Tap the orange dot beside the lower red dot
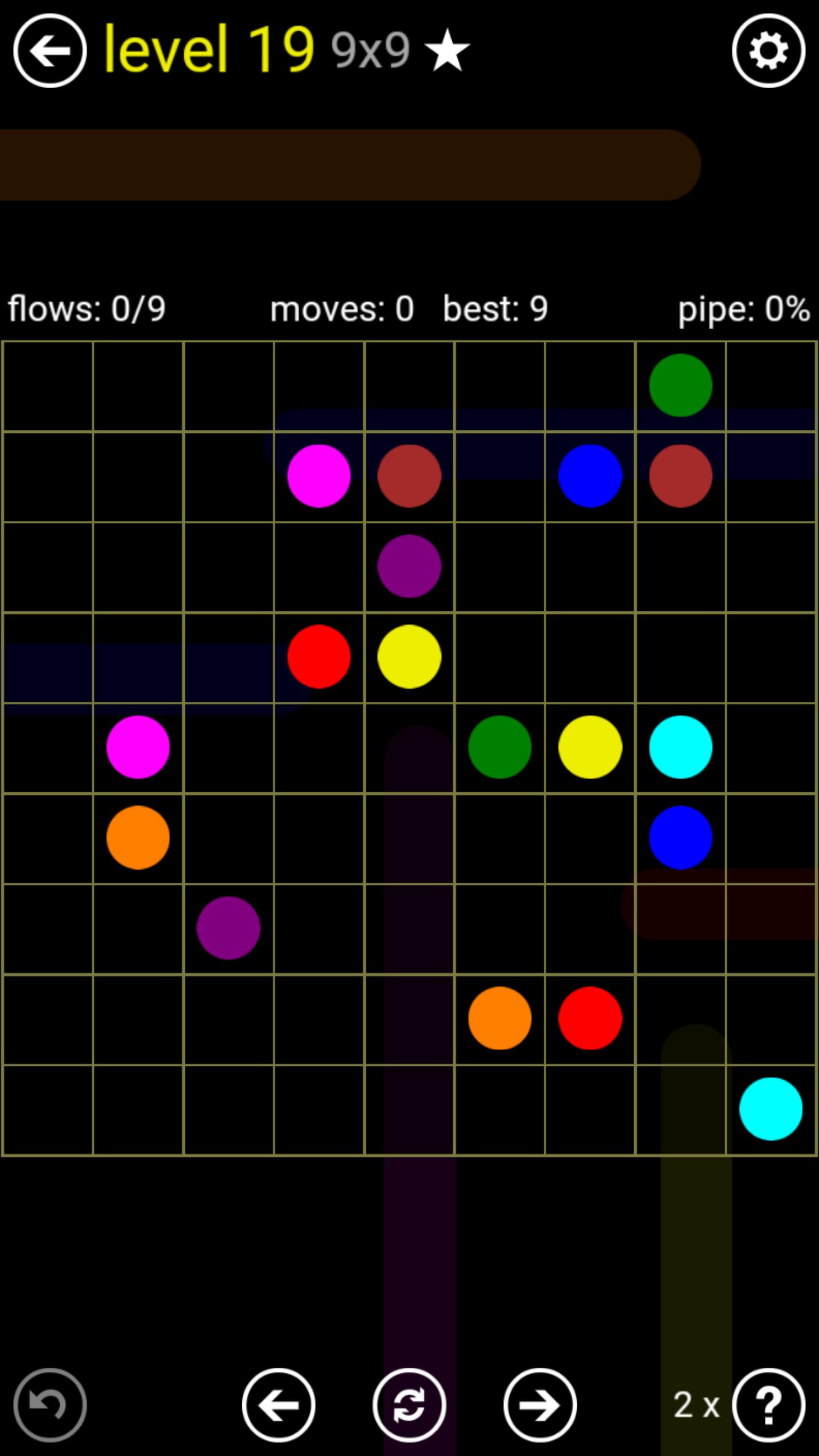This screenshot has width=819, height=1456. coord(499,1018)
